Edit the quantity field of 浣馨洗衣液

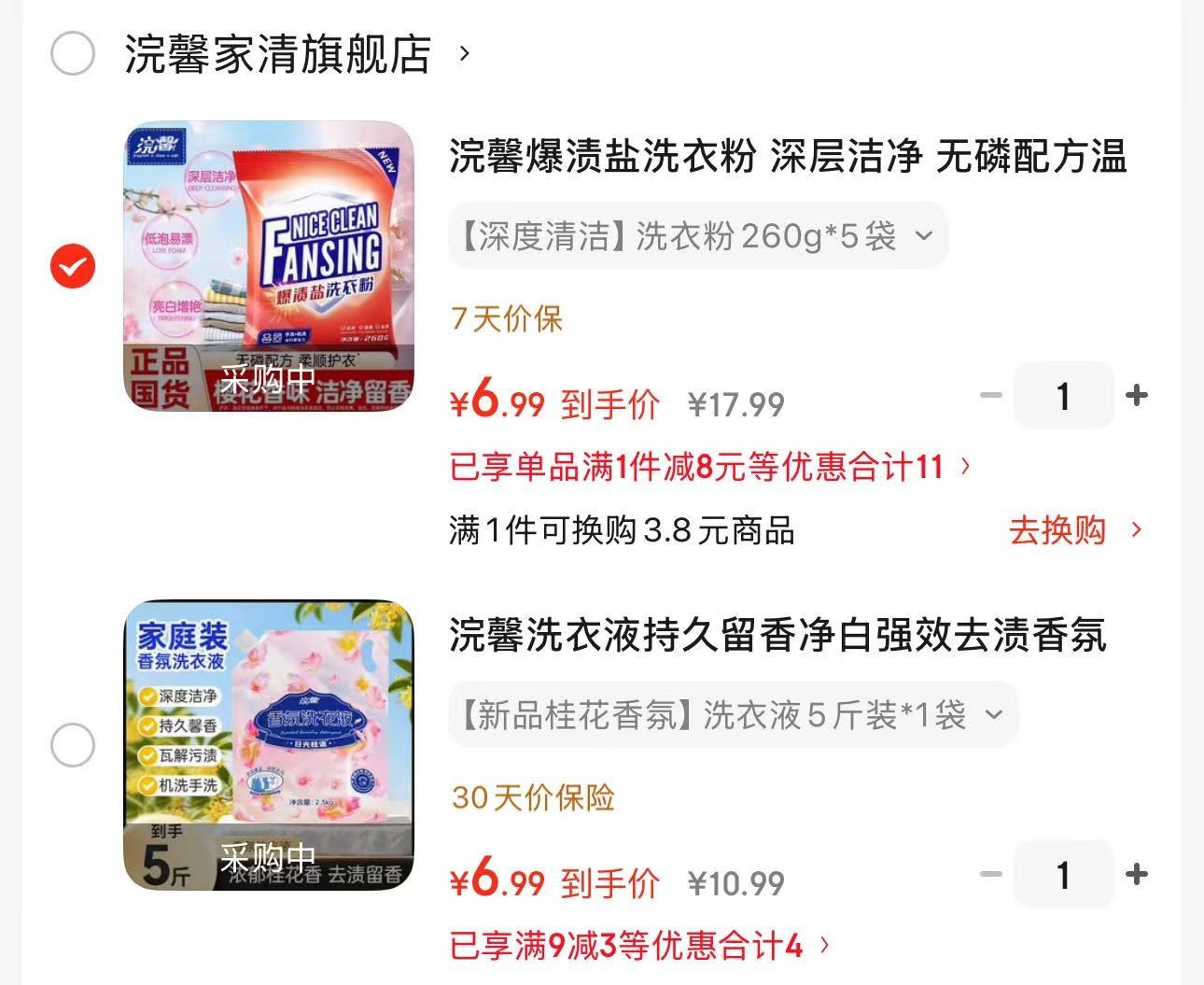[1063, 875]
